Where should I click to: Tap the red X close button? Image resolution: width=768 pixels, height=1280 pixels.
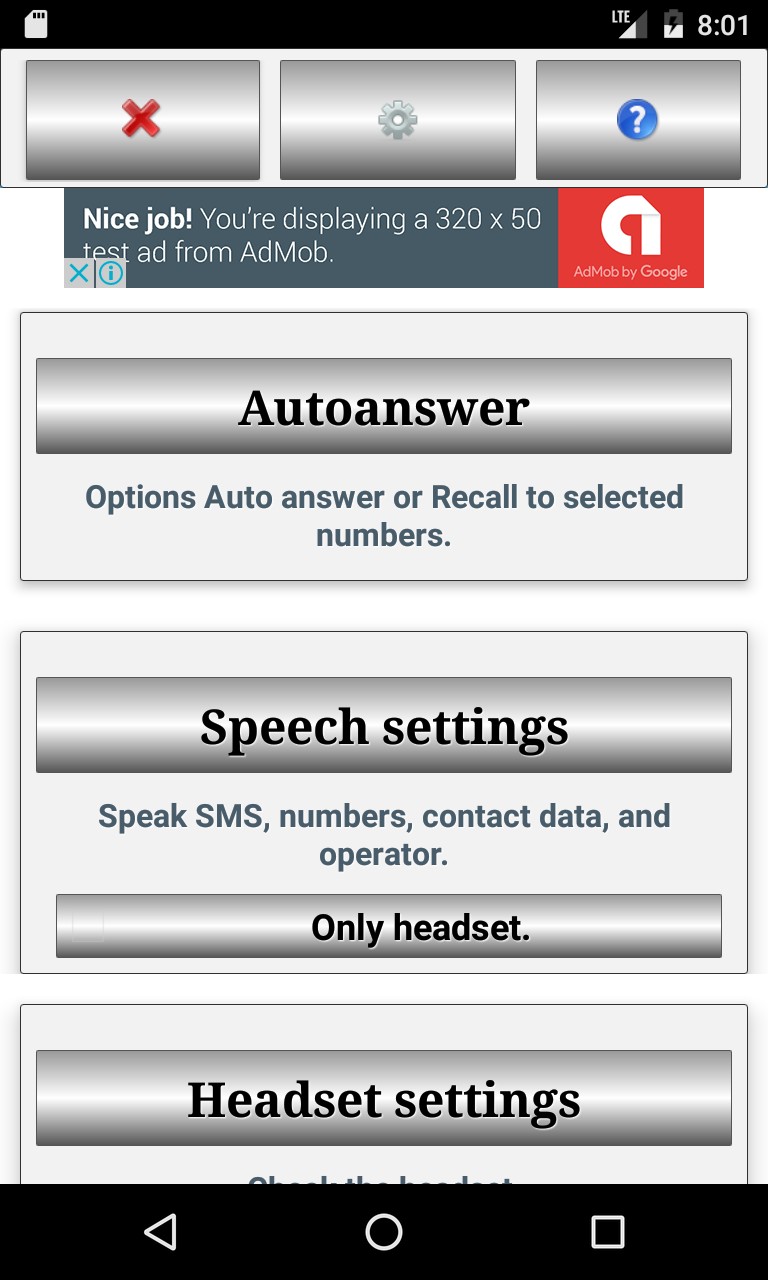[x=142, y=120]
